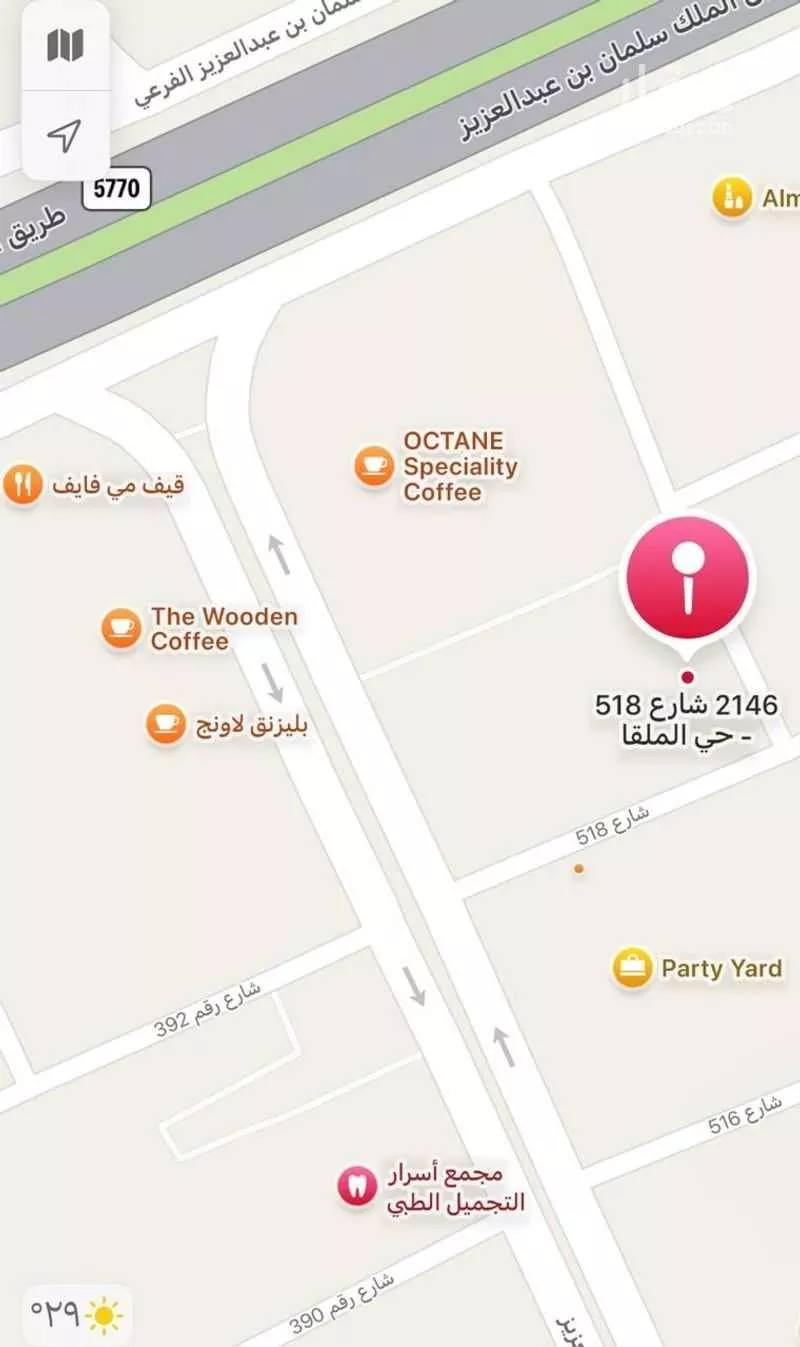The width and height of the screenshot is (800, 1347).
Task: Open the مجمع أسرار التجميل الطبي marker
Action: (353, 1186)
